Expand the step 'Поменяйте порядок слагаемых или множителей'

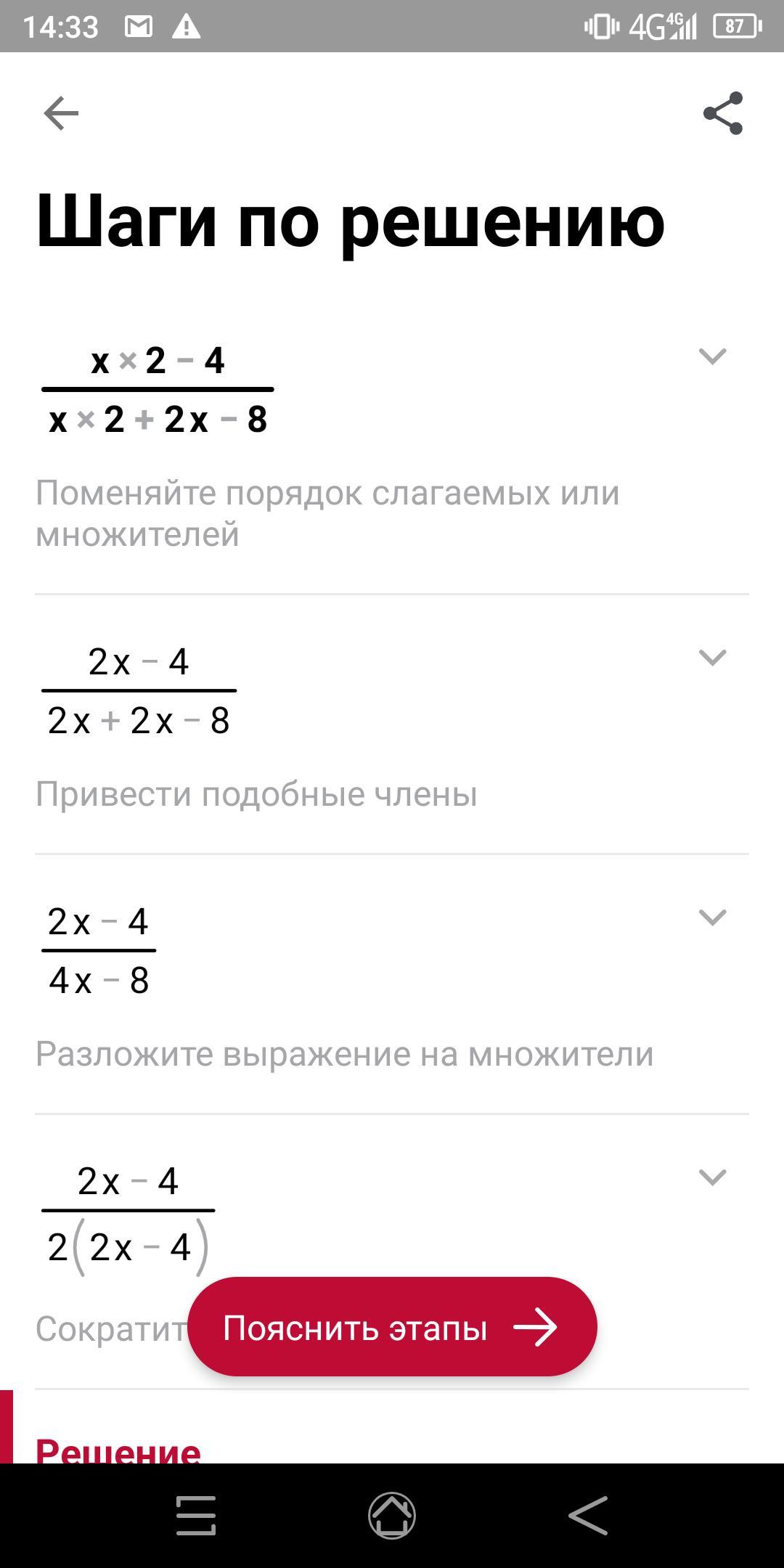click(x=712, y=356)
